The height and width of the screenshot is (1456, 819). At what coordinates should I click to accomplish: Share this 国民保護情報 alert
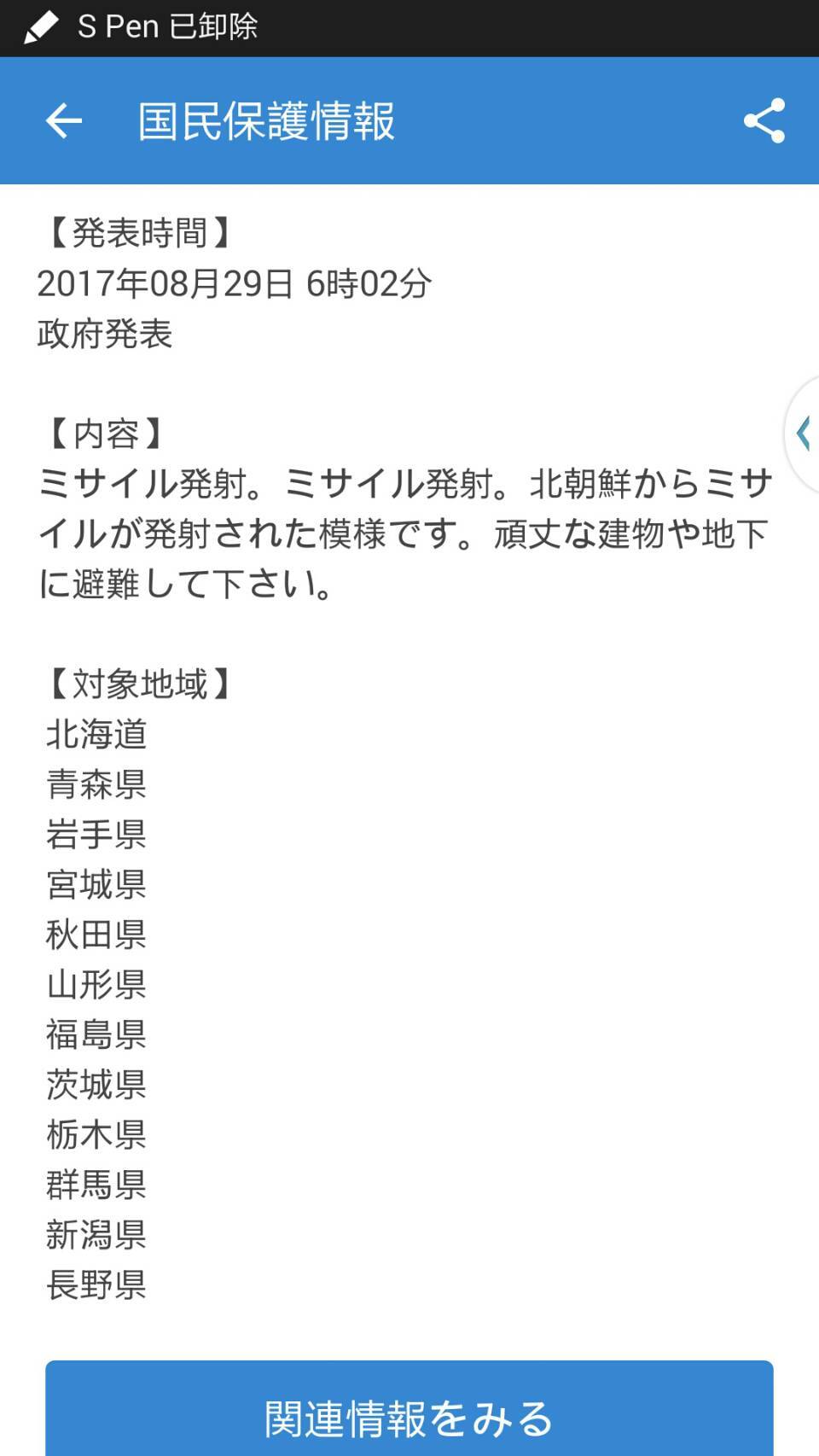pos(764,120)
